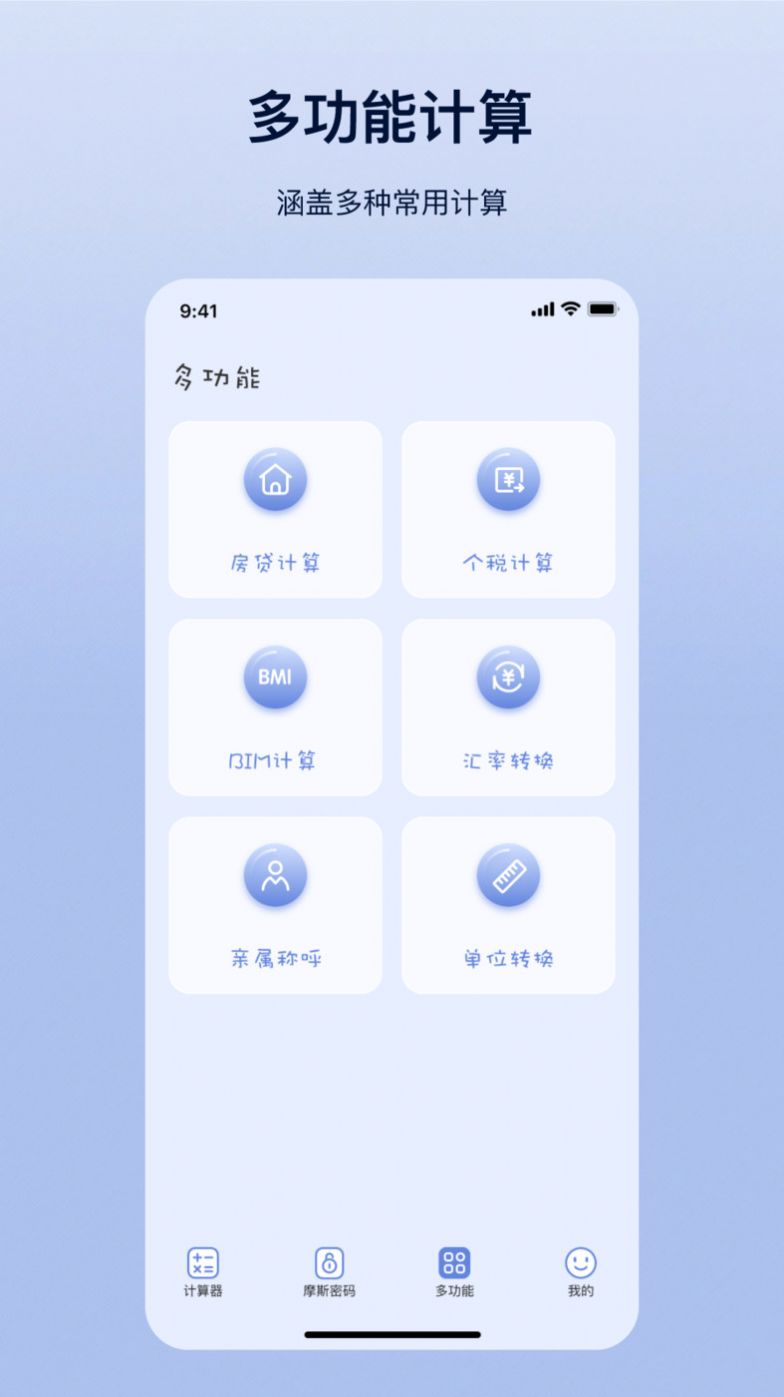Open the BIM计算 card
This screenshot has width=784, height=1397.
click(x=275, y=705)
